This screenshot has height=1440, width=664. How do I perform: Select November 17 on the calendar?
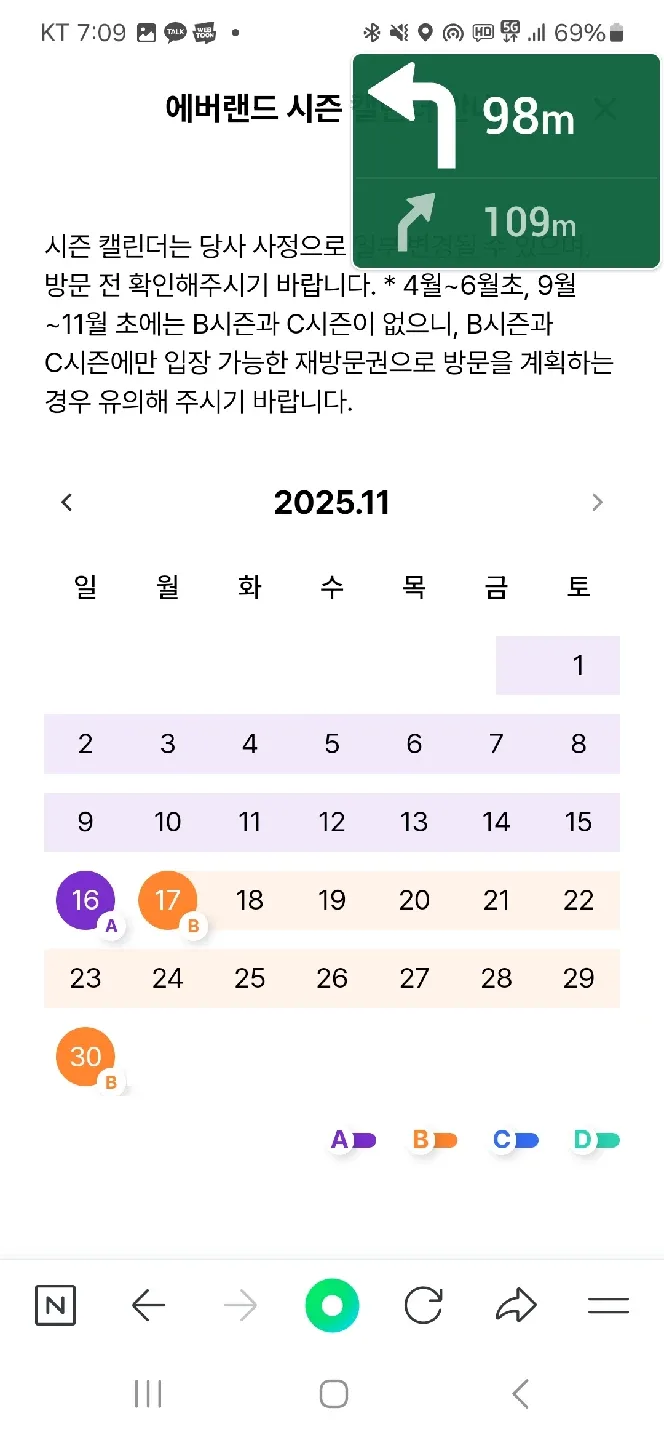click(x=168, y=900)
